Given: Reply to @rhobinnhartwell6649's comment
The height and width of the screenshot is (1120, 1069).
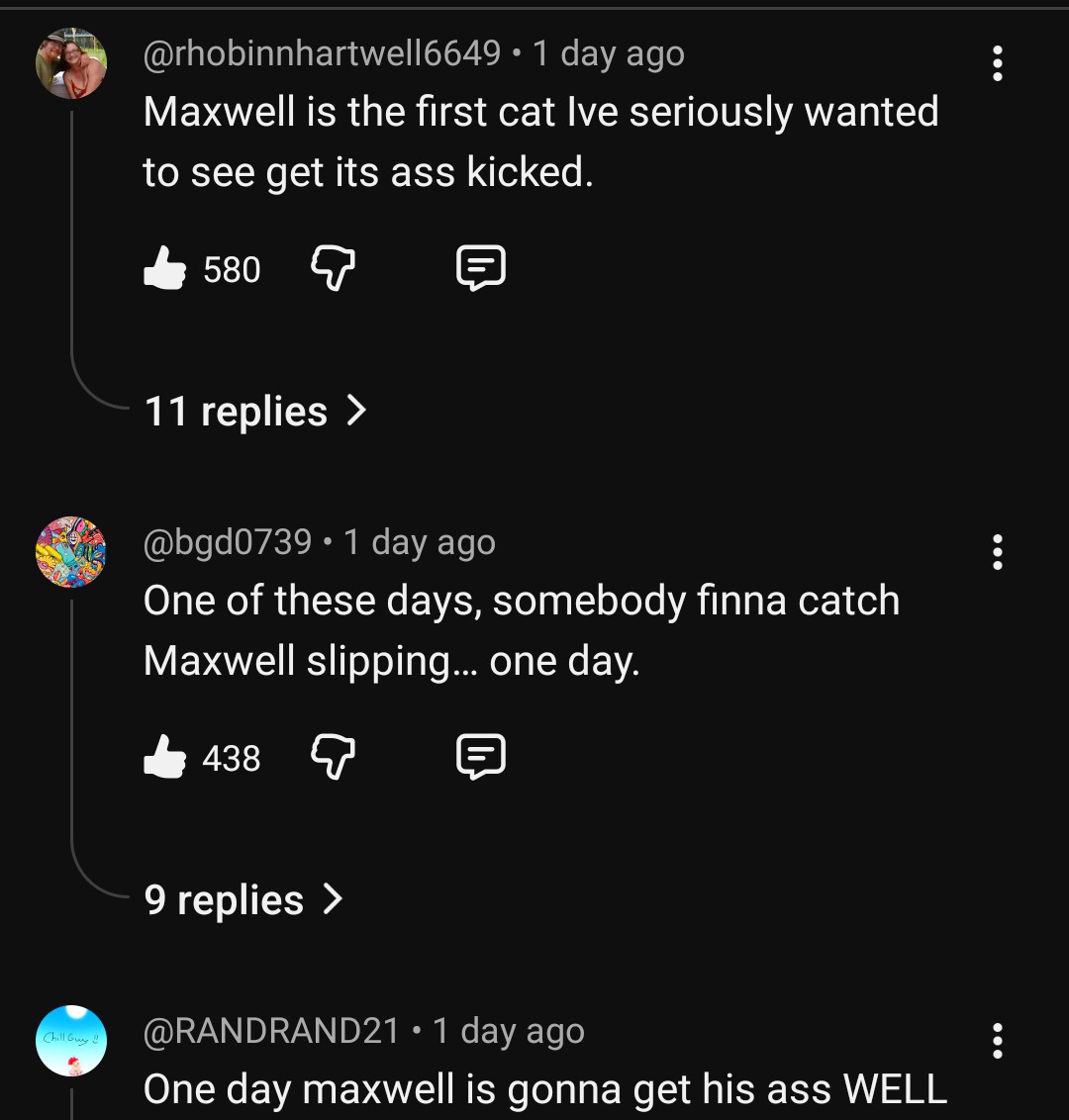Looking at the screenshot, I should point(481,268).
